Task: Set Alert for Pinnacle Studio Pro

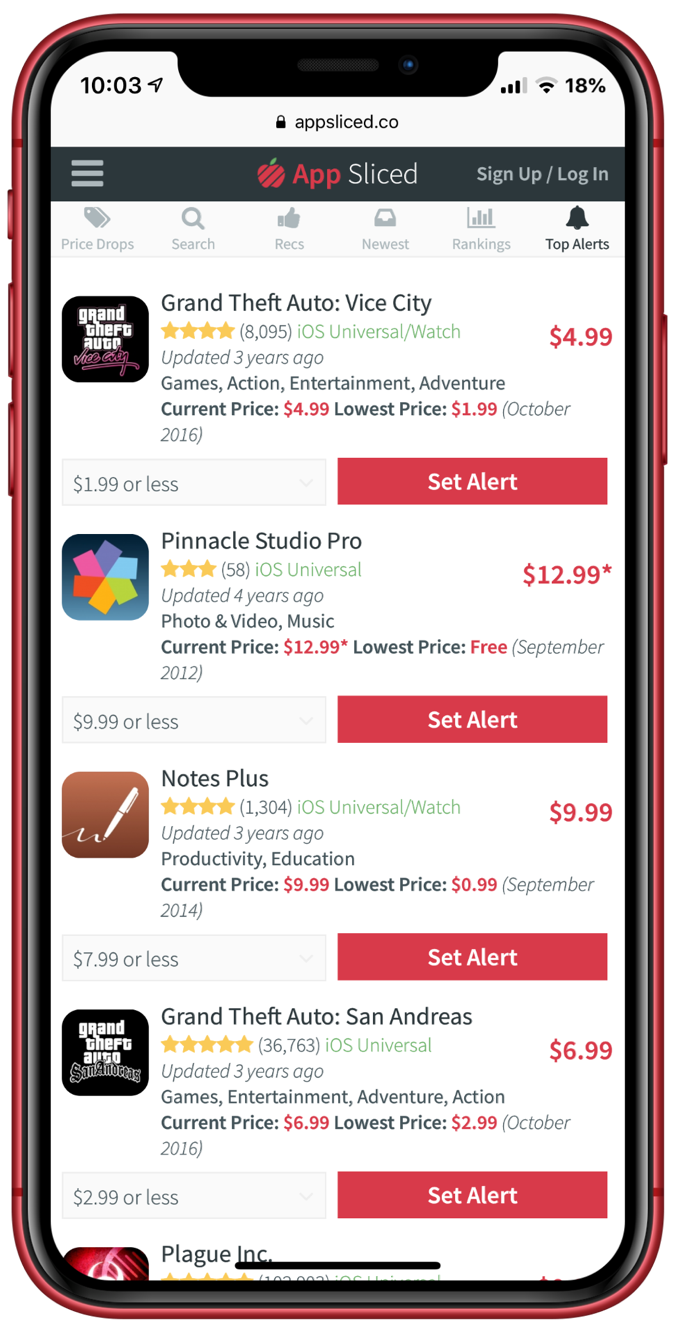Action: tap(472, 719)
